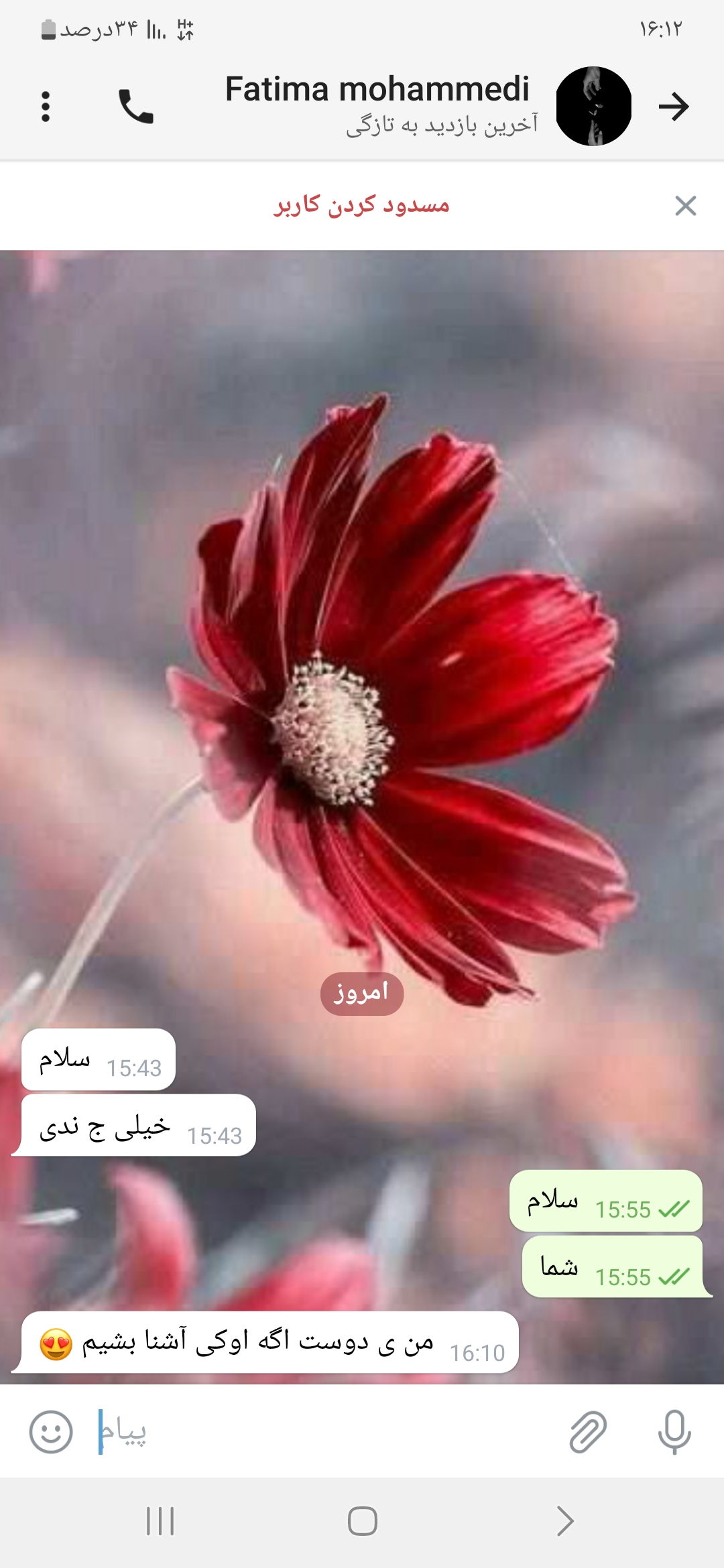Open the emoji picker

point(51,1432)
